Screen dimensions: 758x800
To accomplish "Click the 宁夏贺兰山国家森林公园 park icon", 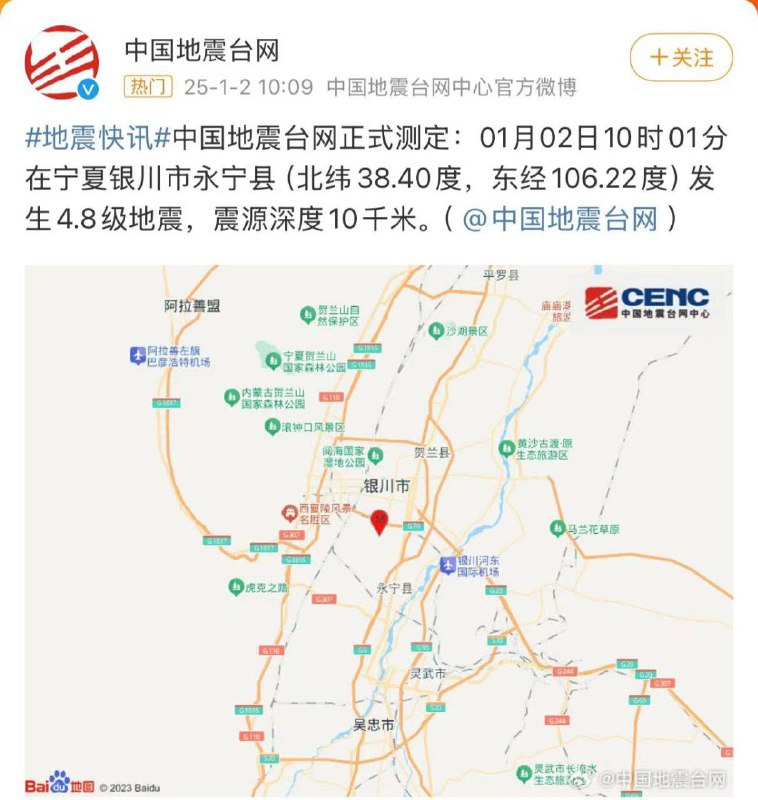I will click(x=275, y=360).
